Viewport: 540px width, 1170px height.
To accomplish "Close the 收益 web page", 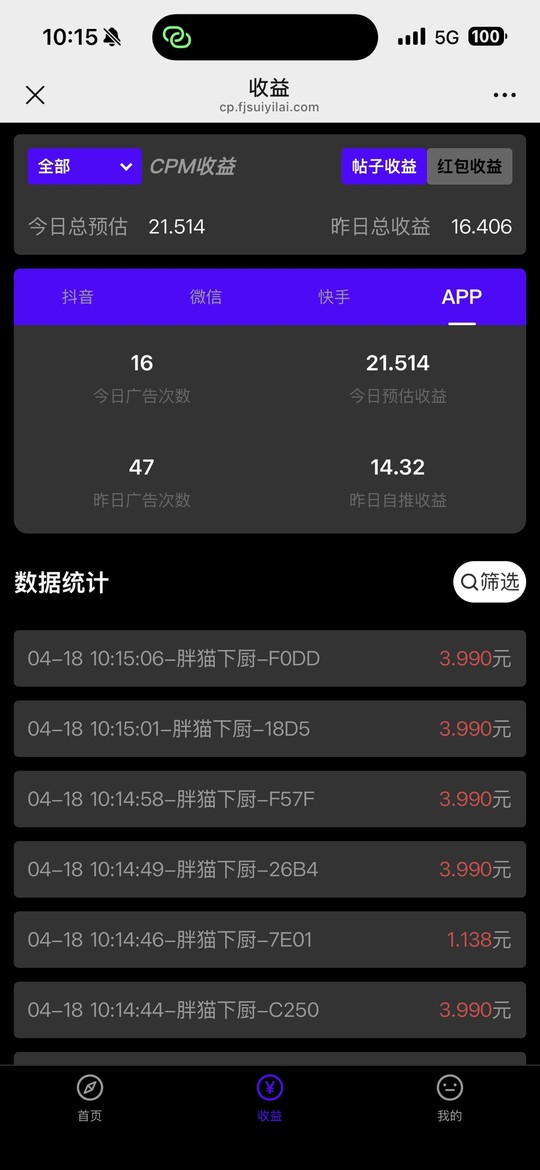I will pyautogui.click(x=35, y=95).
